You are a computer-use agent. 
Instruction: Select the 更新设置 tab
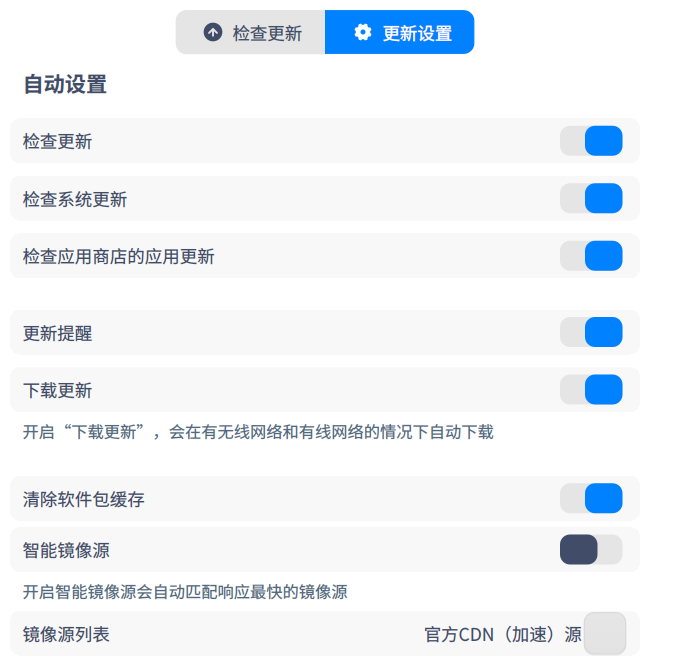tap(400, 32)
